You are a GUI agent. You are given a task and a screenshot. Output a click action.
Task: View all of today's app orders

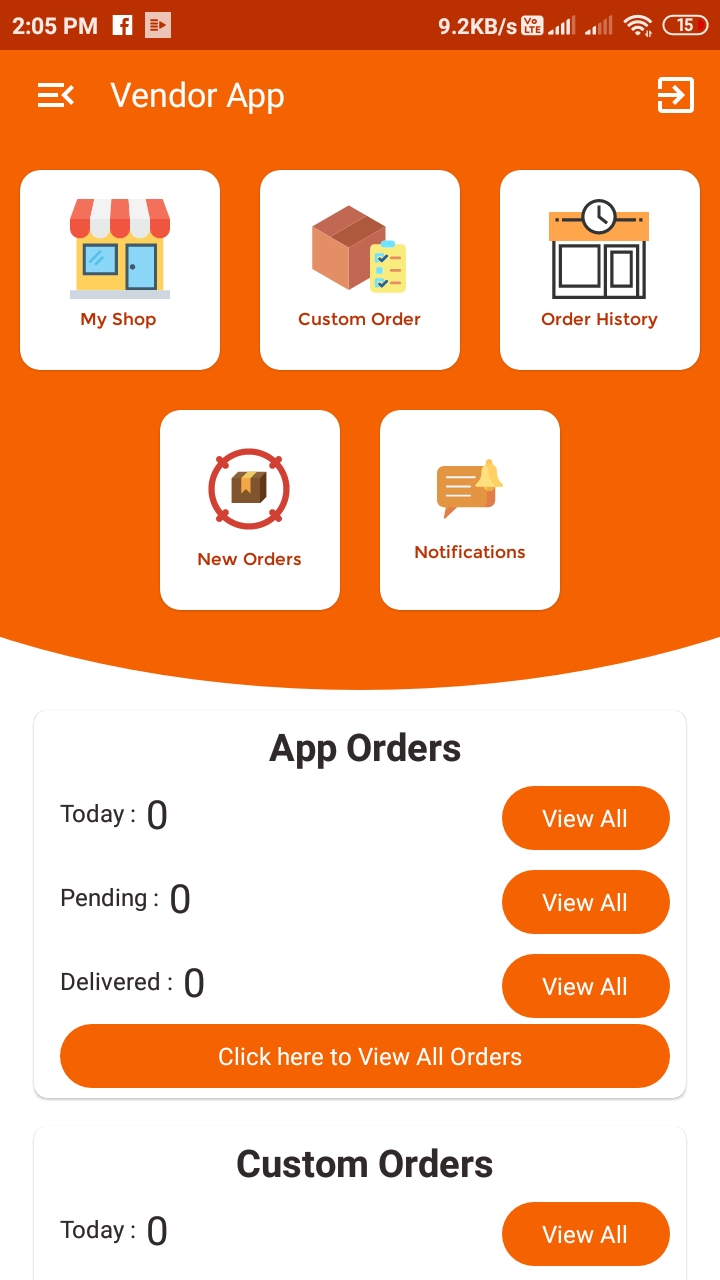click(x=585, y=818)
